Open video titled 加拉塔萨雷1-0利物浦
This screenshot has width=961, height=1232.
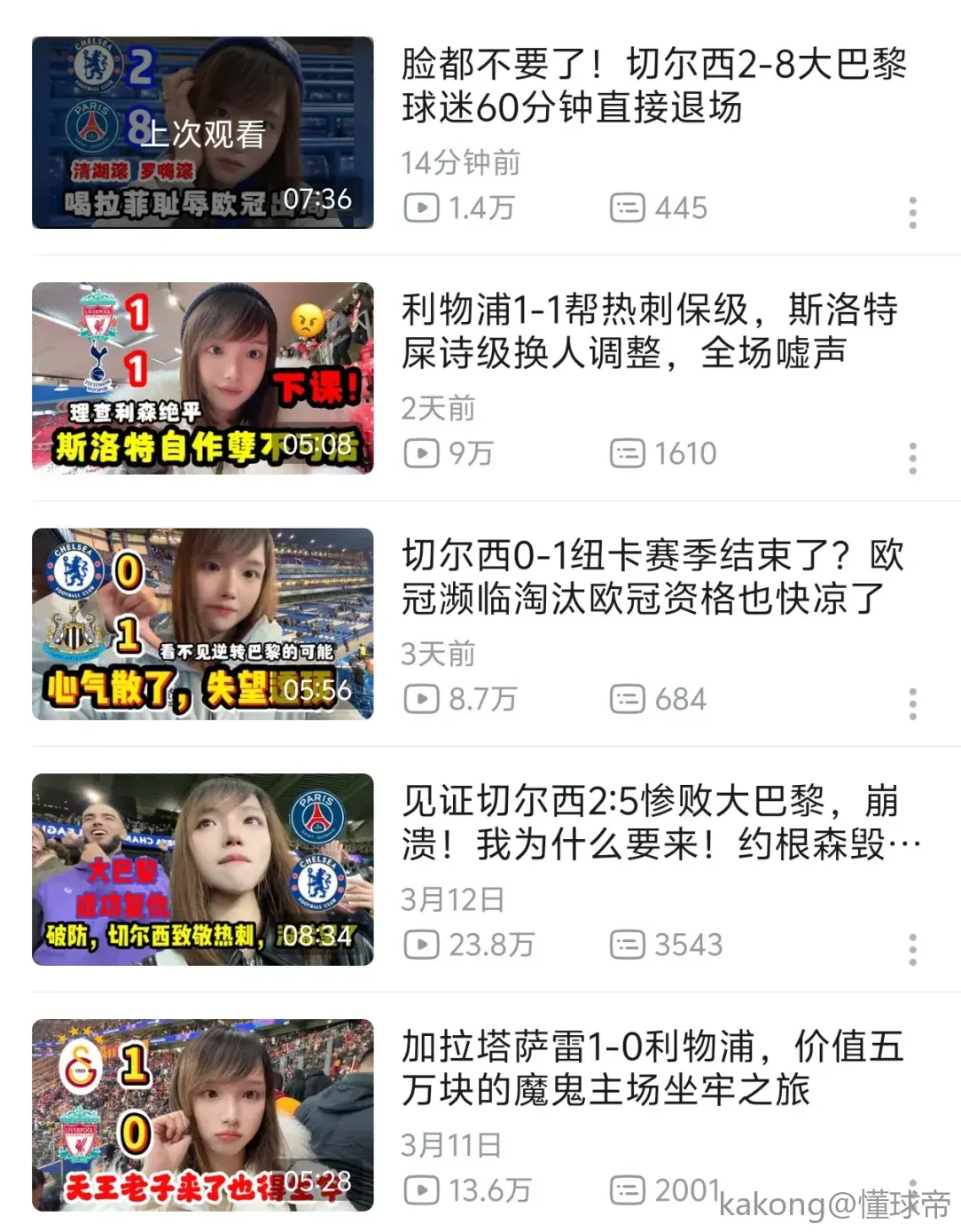click(652, 1068)
